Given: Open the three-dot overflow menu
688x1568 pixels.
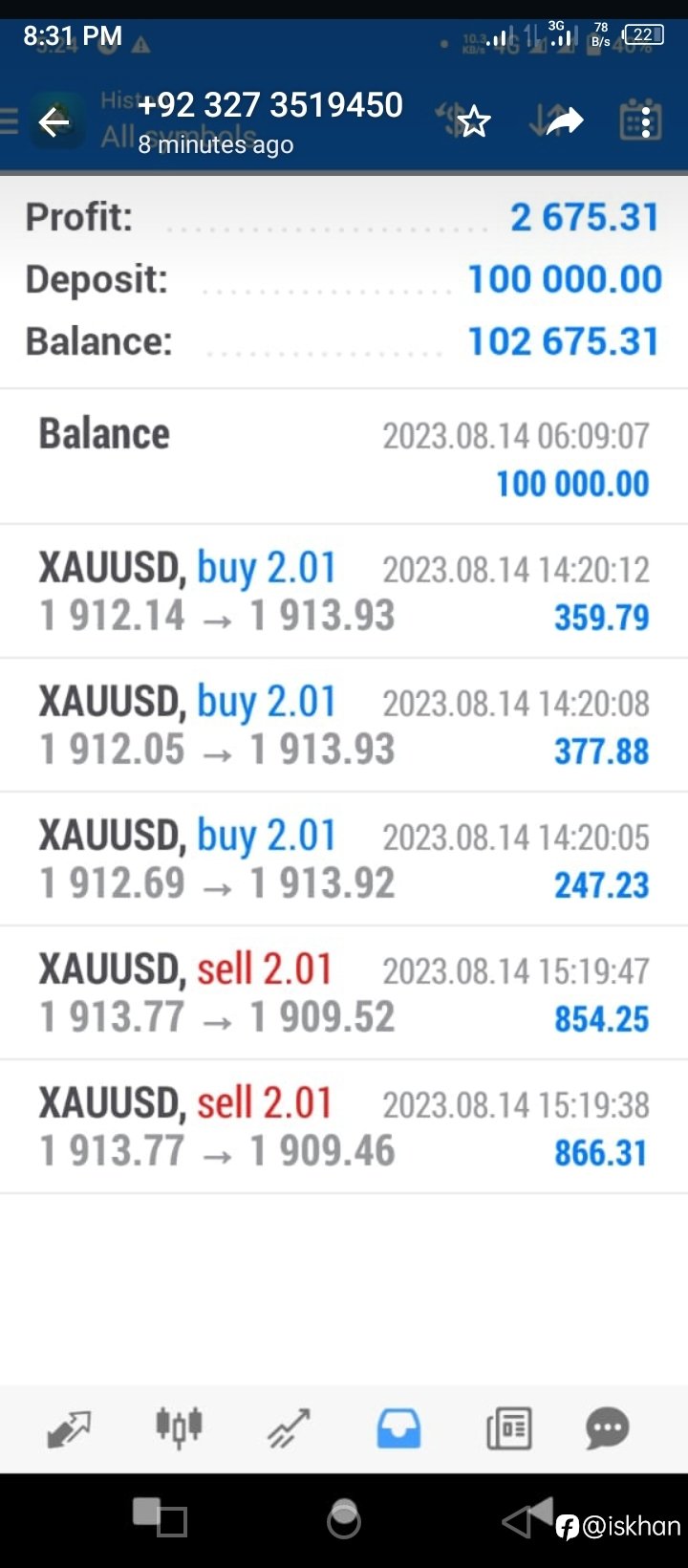Looking at the screenshot, I should click(x=647, y=121).
